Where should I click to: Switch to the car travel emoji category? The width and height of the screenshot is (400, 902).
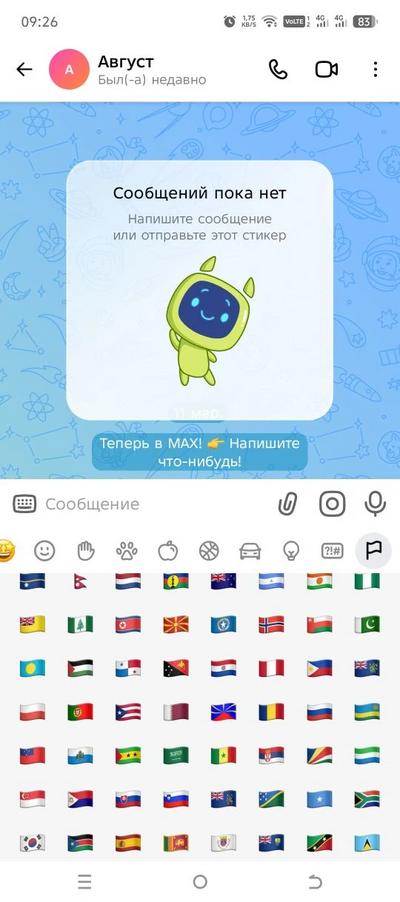point(250,551)
